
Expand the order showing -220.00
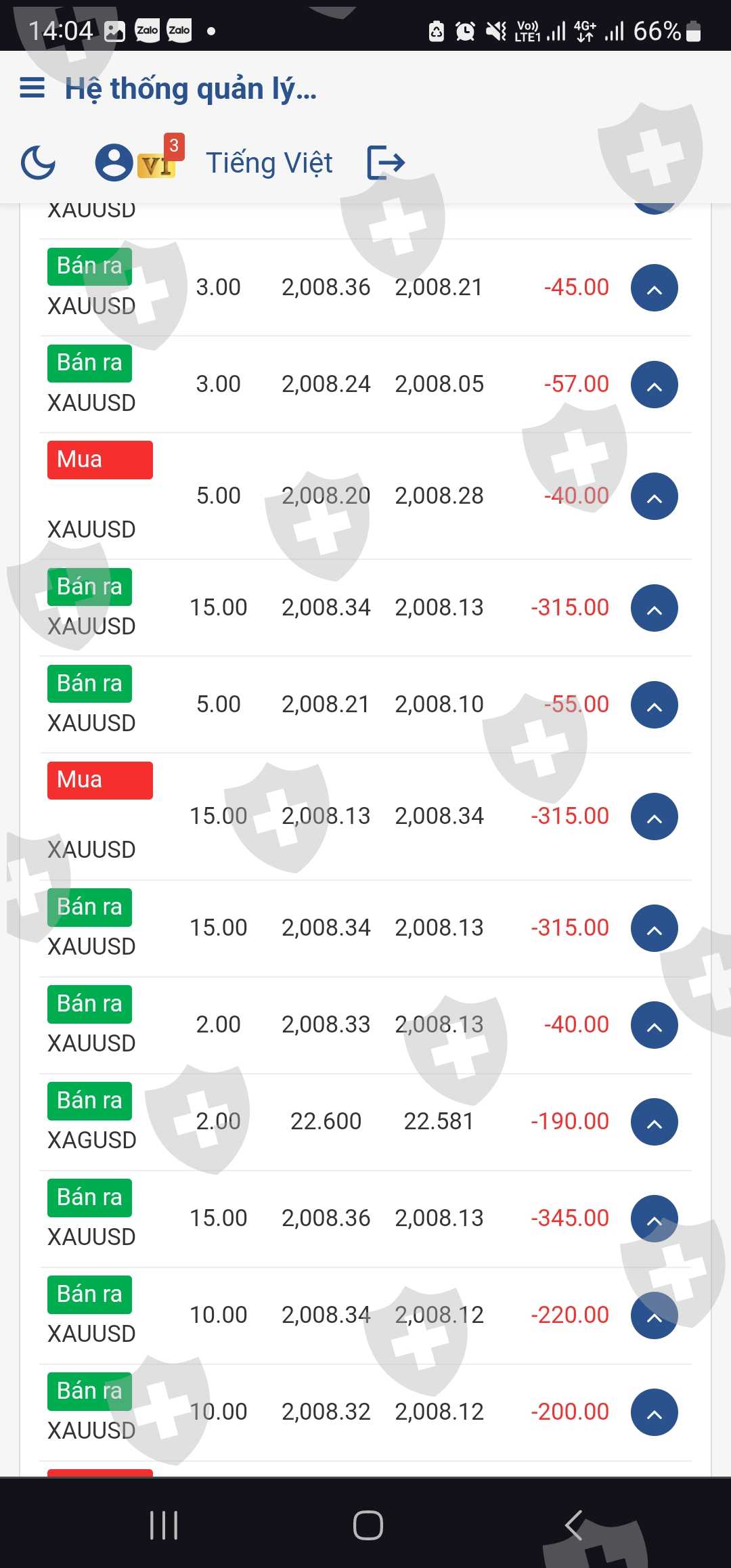coord(654,1316)
